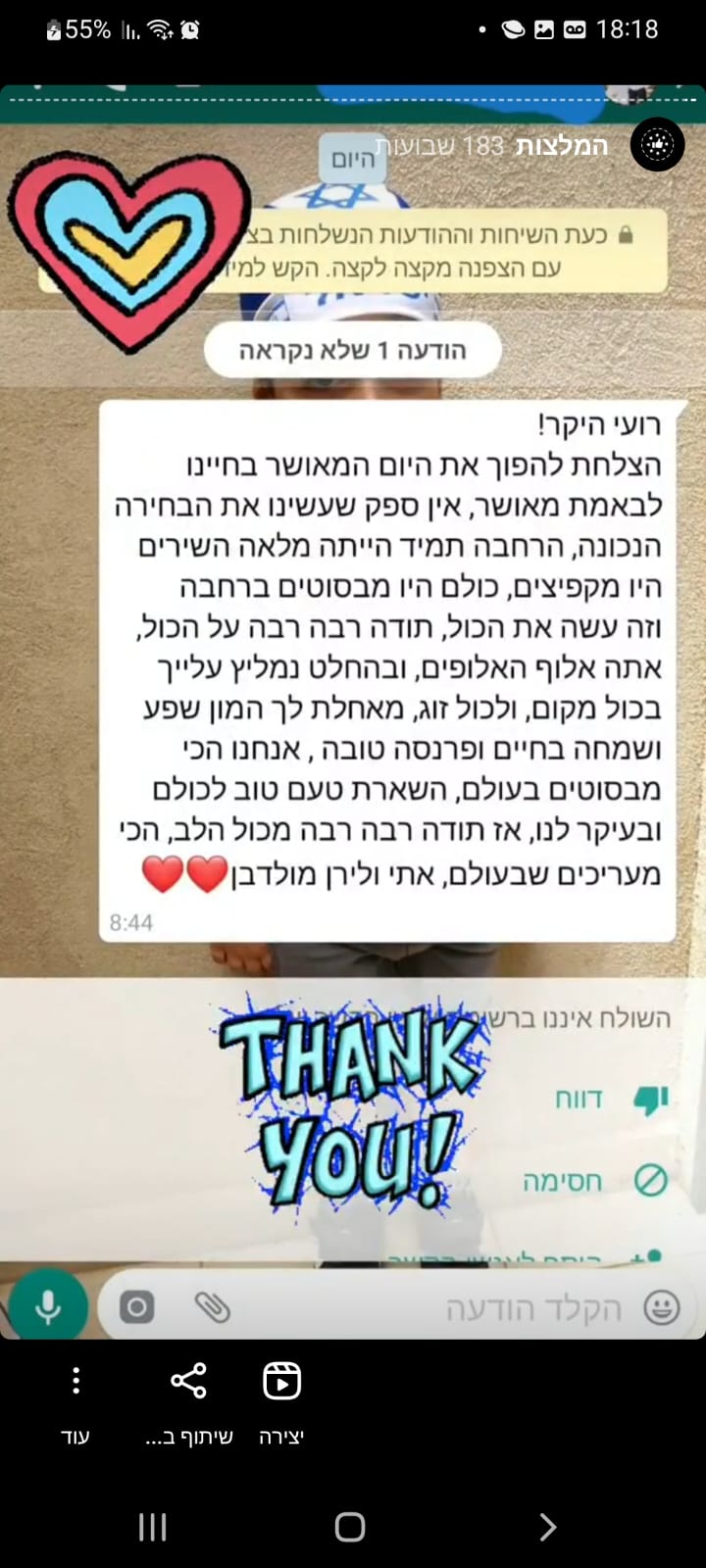This screenshot has height=1568, width=706.
Task: Open the המלצות highlight profile icon
Action: (x=657, y=145)
